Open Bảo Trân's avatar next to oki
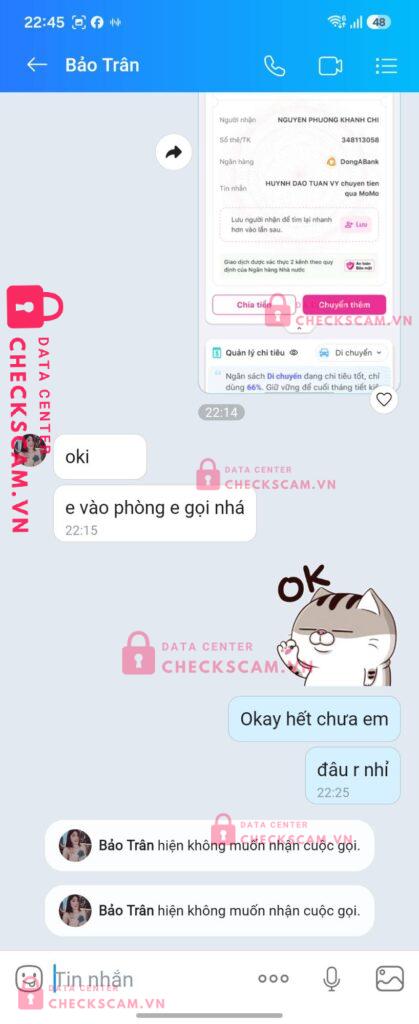 click(30, 450)
